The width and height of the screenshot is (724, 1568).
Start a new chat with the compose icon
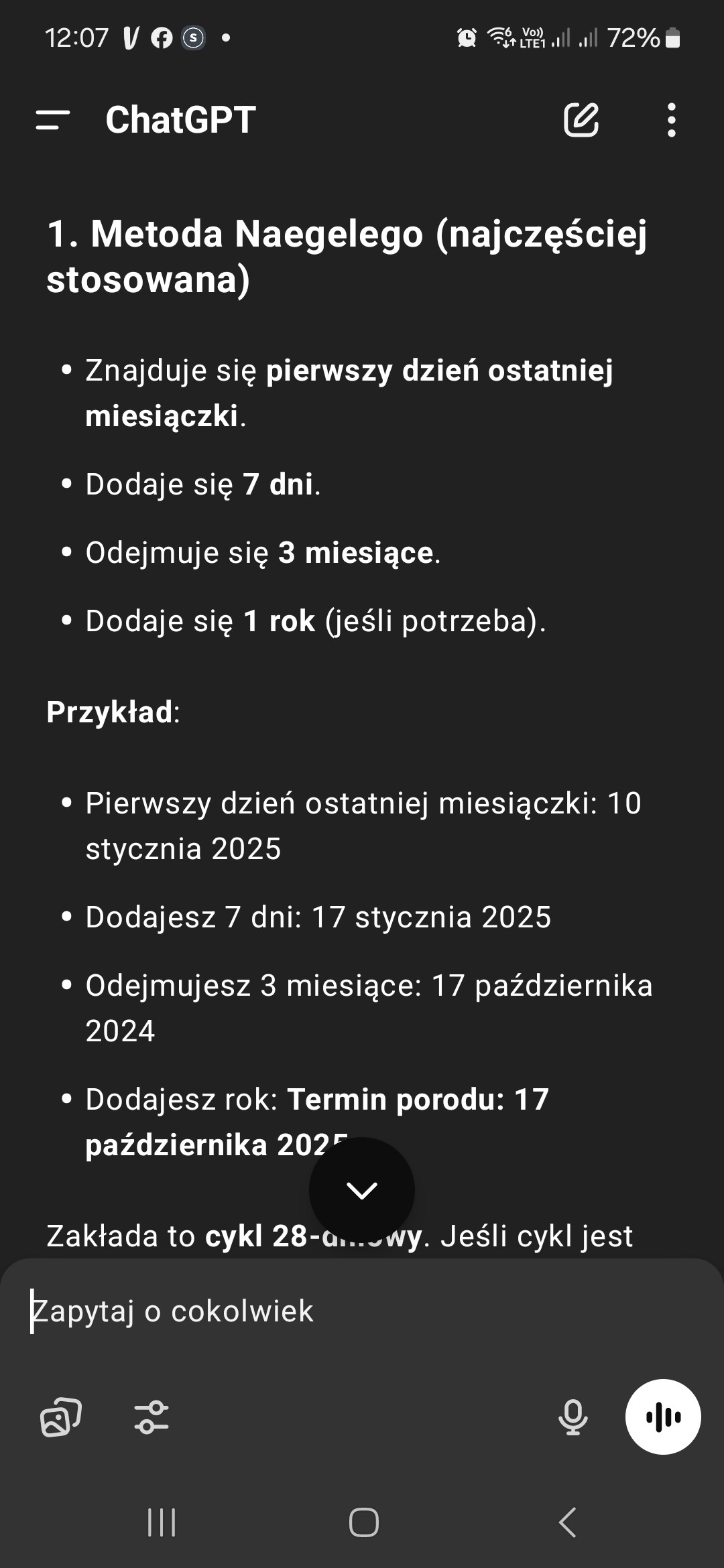(x=581, y=121)
